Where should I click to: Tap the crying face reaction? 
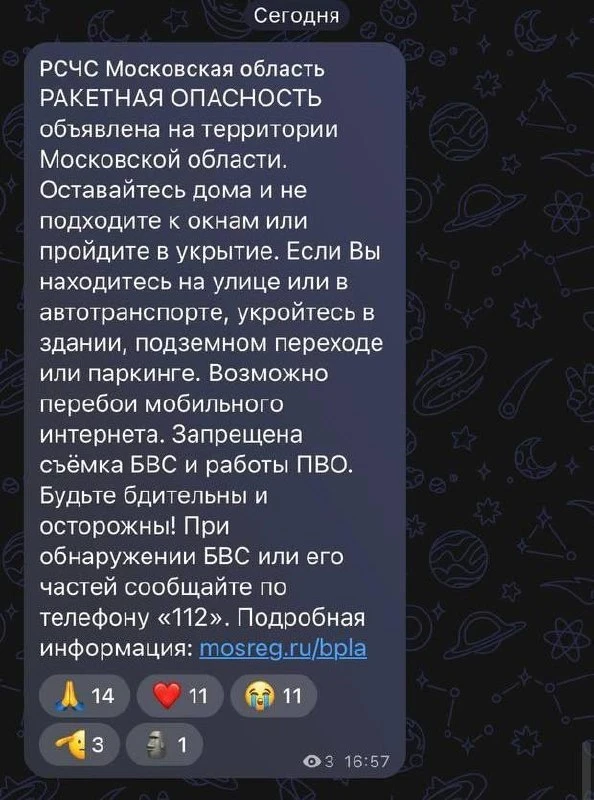274,695
